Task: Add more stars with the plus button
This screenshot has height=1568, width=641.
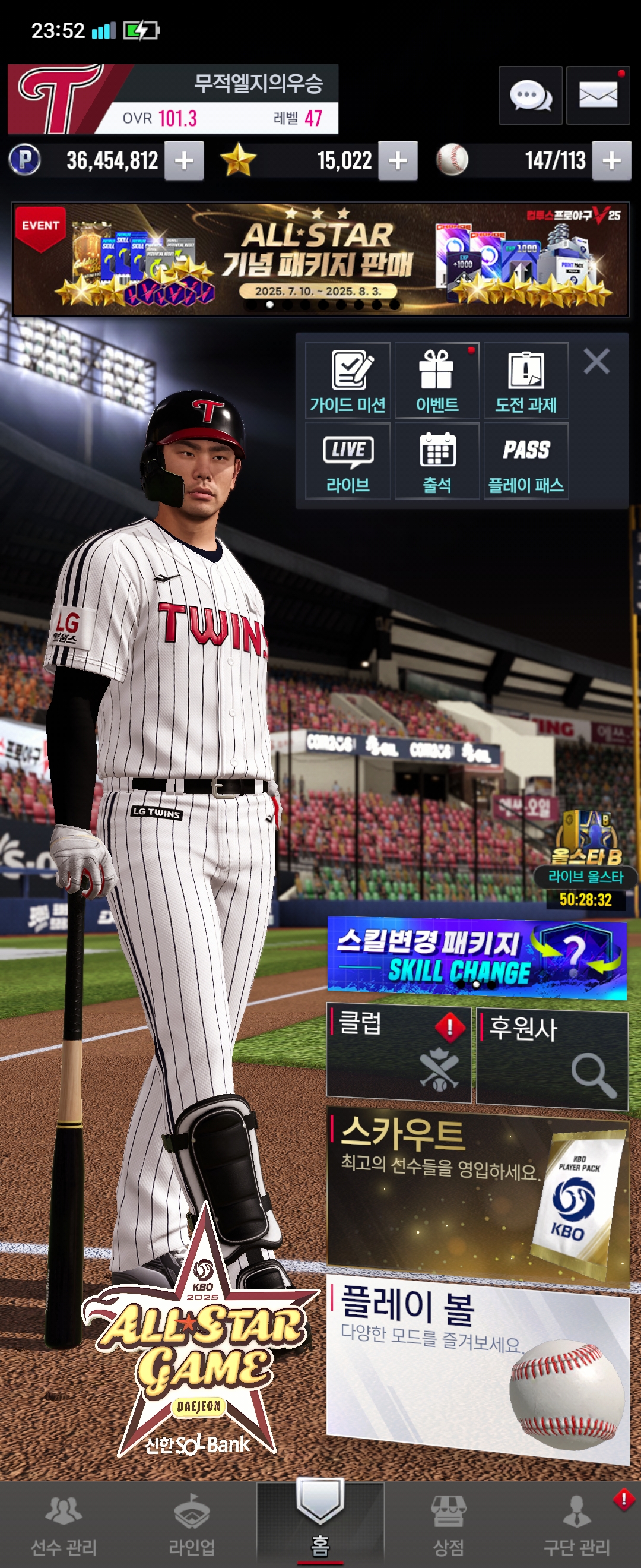Action: pos(397,161)
